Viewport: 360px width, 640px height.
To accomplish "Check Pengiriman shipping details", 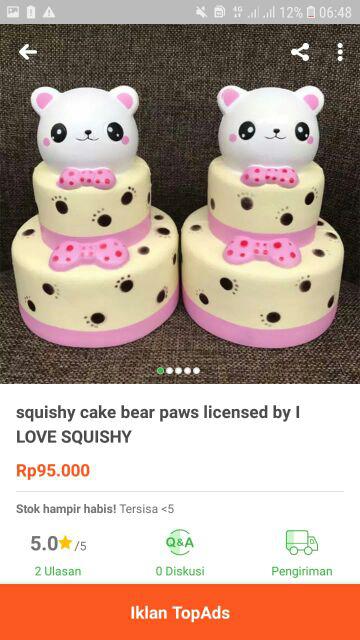I will pos(302,552).
